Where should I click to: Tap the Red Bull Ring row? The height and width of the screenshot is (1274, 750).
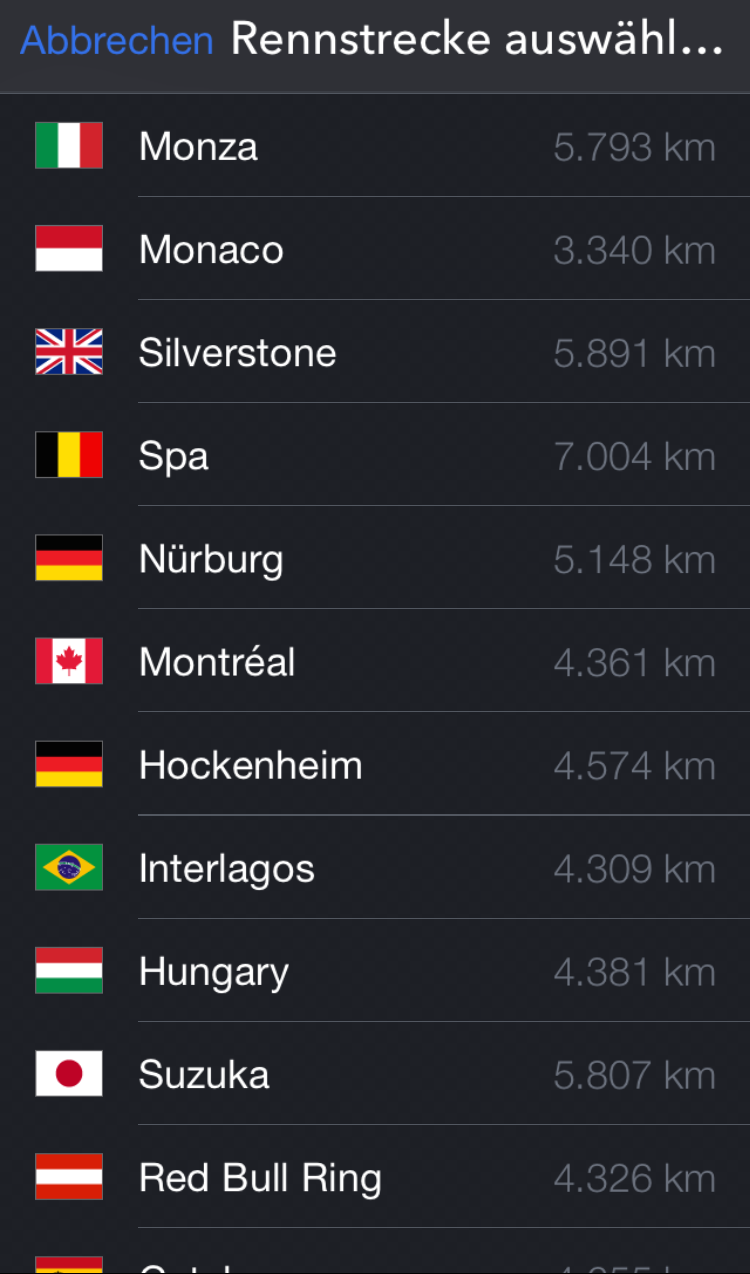tap(375, 1176)
